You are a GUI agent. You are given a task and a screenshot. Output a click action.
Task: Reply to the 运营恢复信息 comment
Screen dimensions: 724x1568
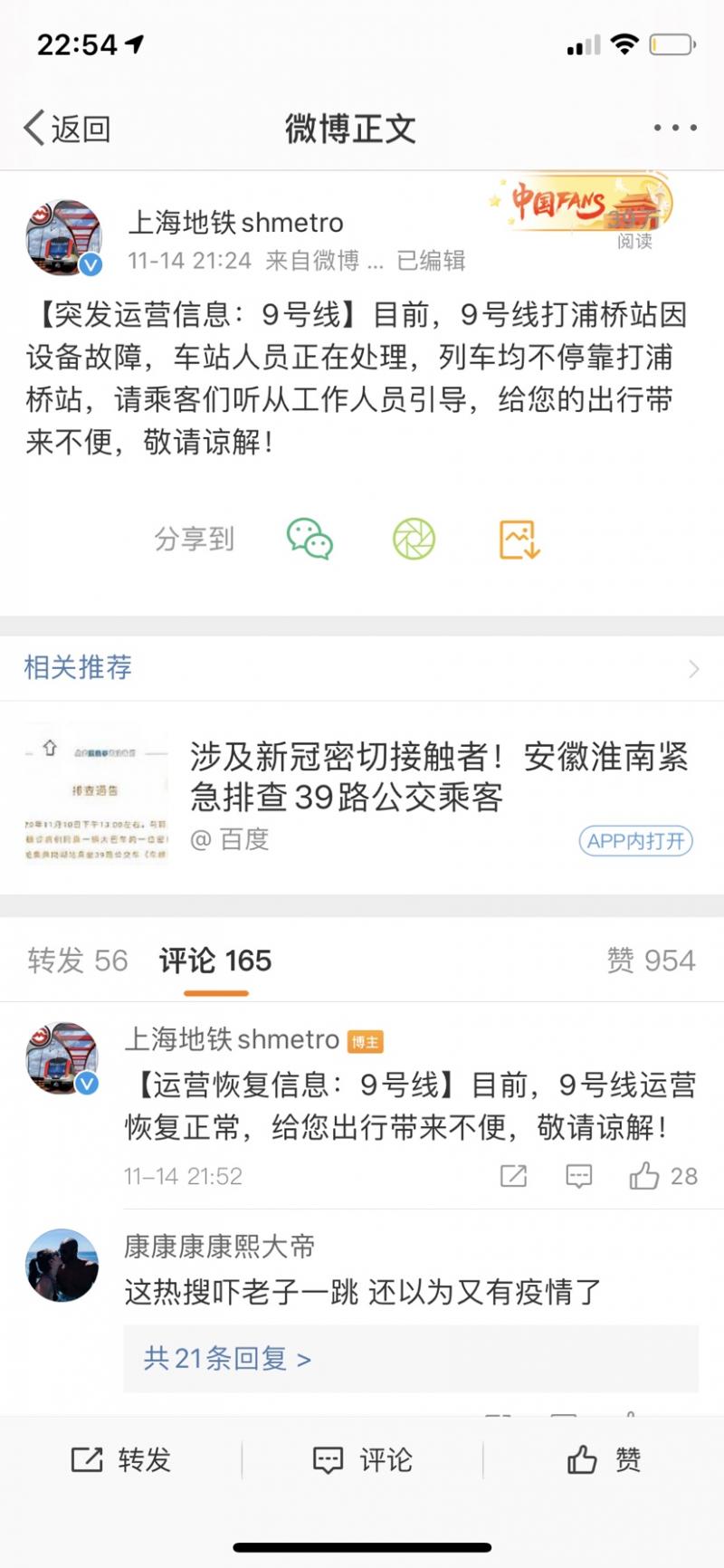578,1176
